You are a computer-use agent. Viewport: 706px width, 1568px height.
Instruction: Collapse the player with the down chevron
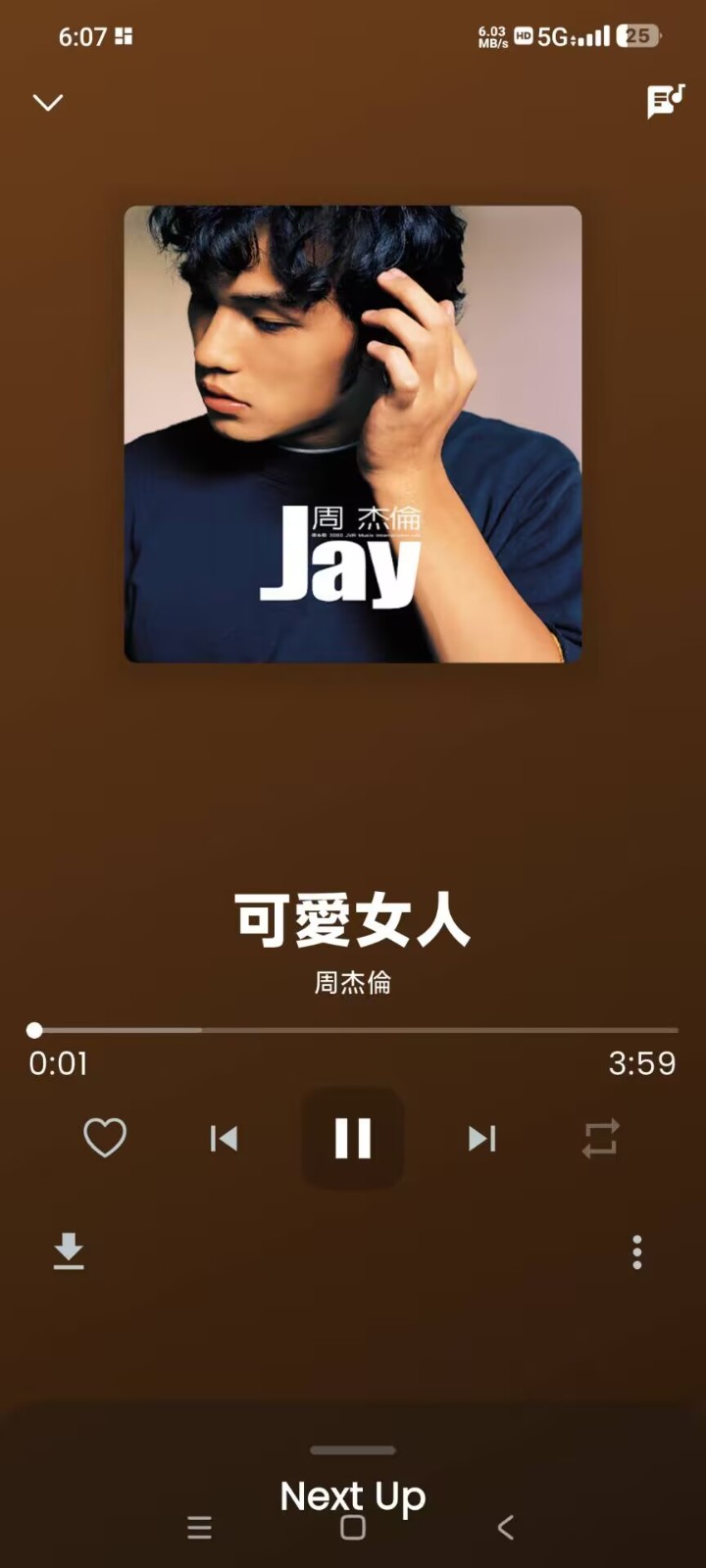[x=48, y=101]
